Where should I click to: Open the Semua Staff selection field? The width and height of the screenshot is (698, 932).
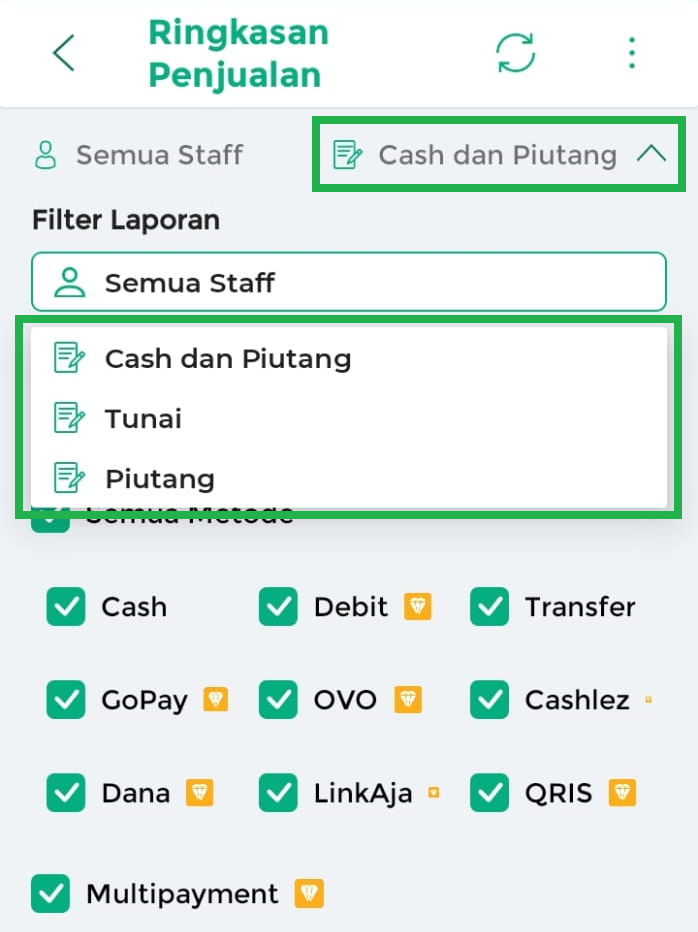point(348,283)
